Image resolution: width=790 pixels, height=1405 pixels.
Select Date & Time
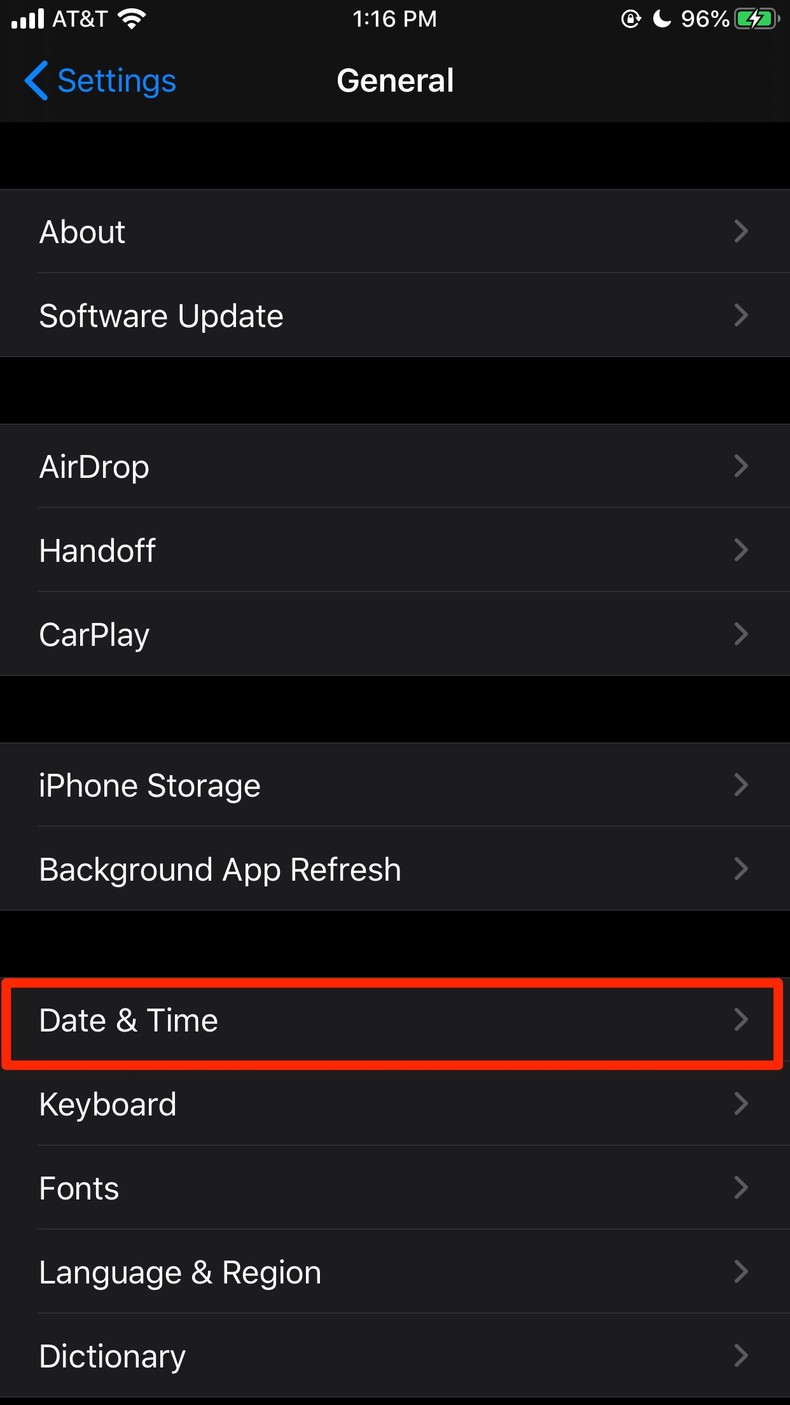click(x=394, y=1020)
